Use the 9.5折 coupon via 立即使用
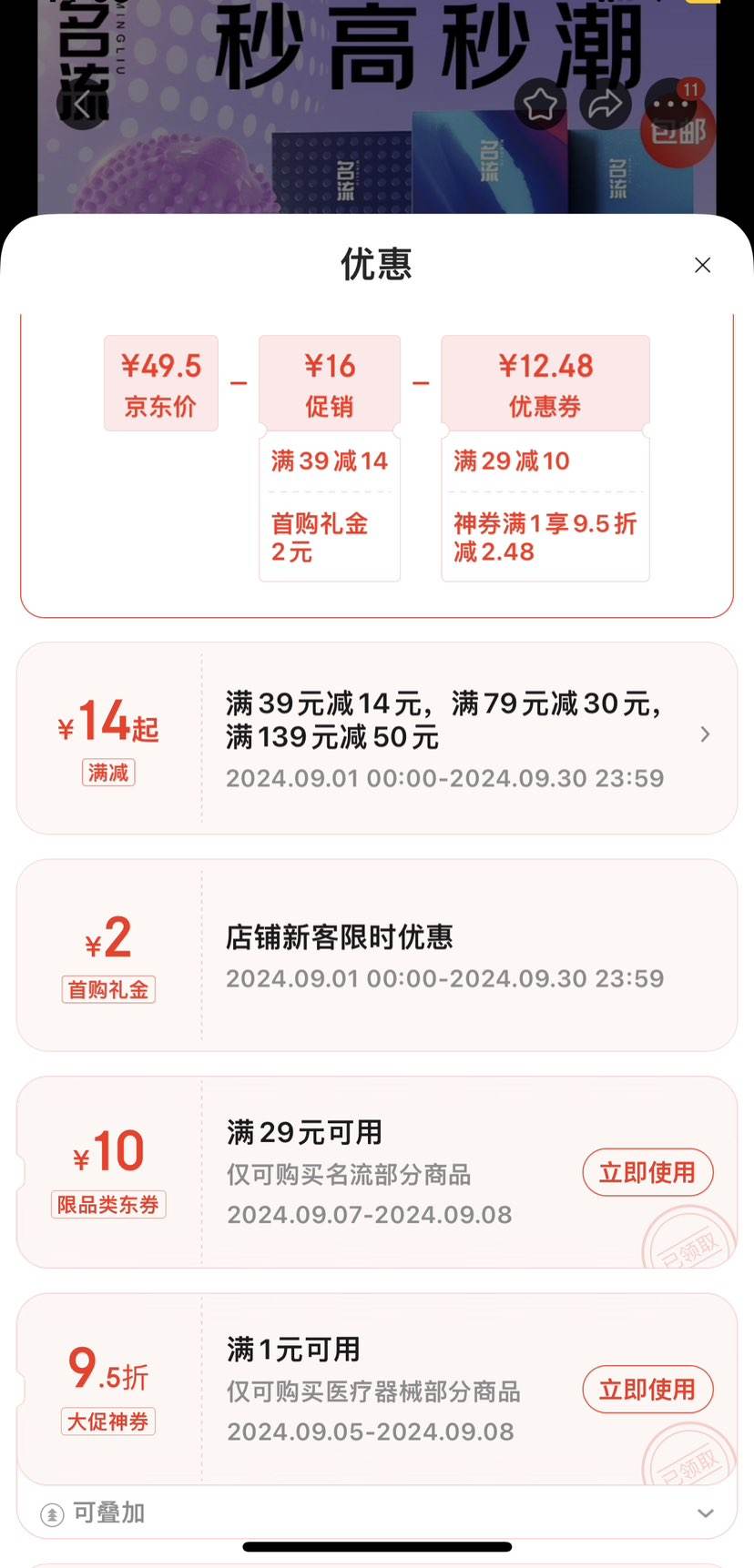The image size is (754, 1568). point(647,1390)
